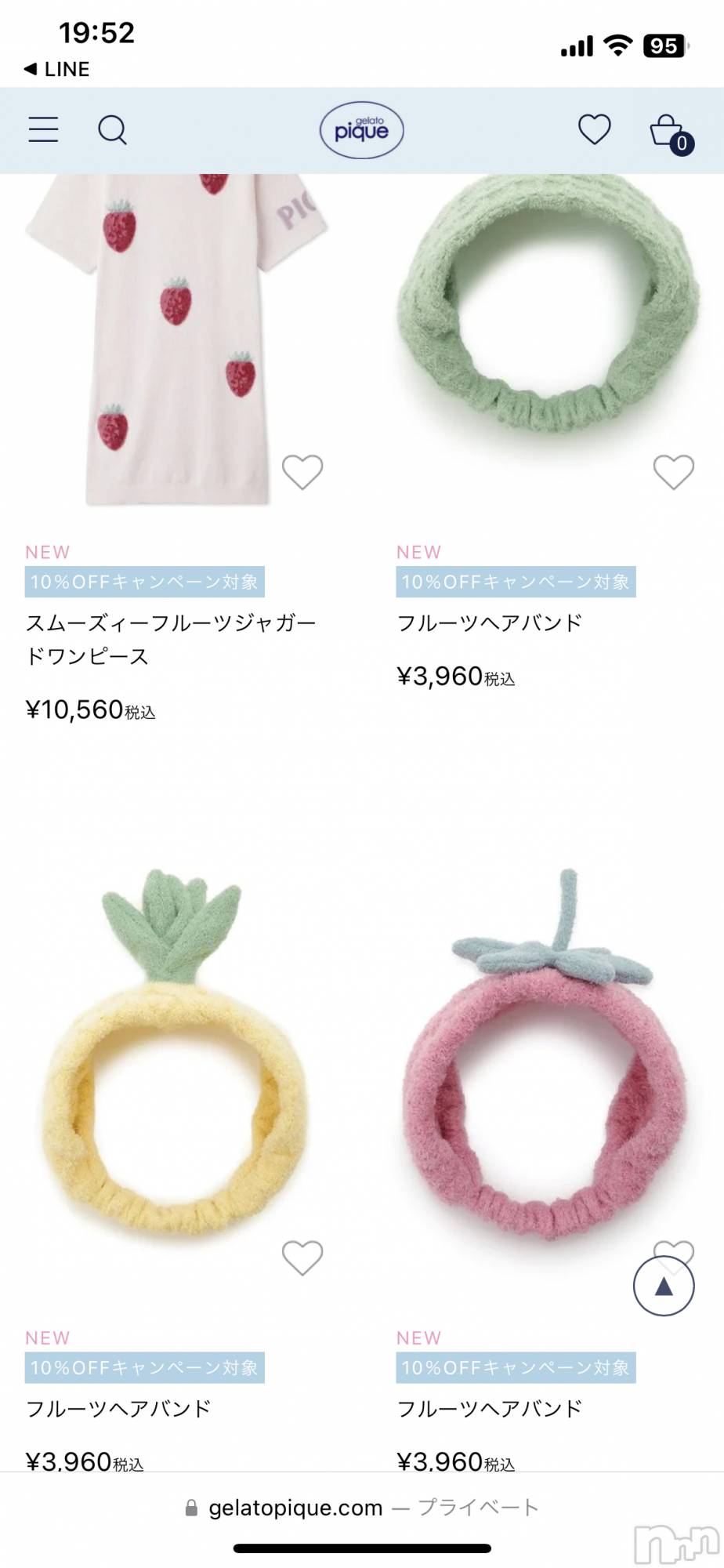
Task: Open the favorites heart in header
Action: [x=594, y=129]
